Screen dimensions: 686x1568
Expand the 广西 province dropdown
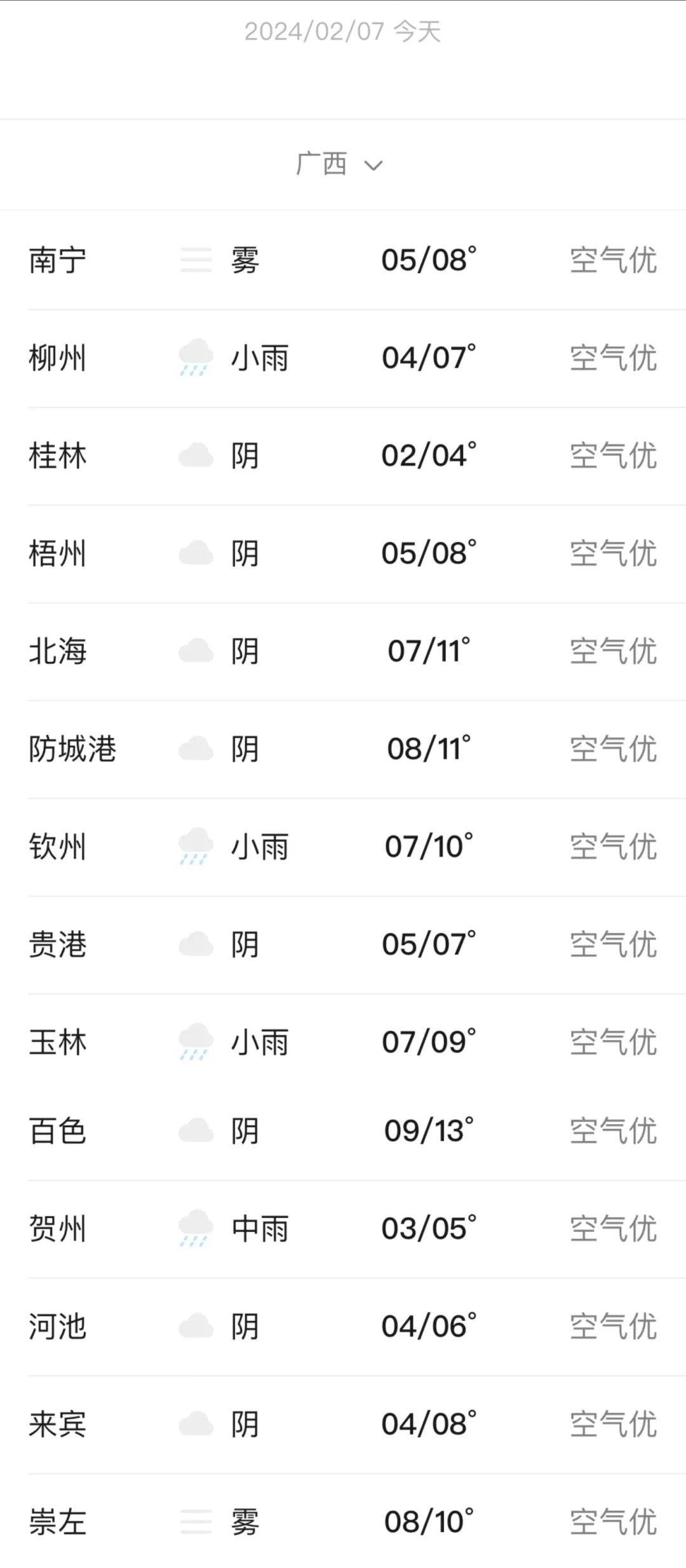[x=339, y=165]
